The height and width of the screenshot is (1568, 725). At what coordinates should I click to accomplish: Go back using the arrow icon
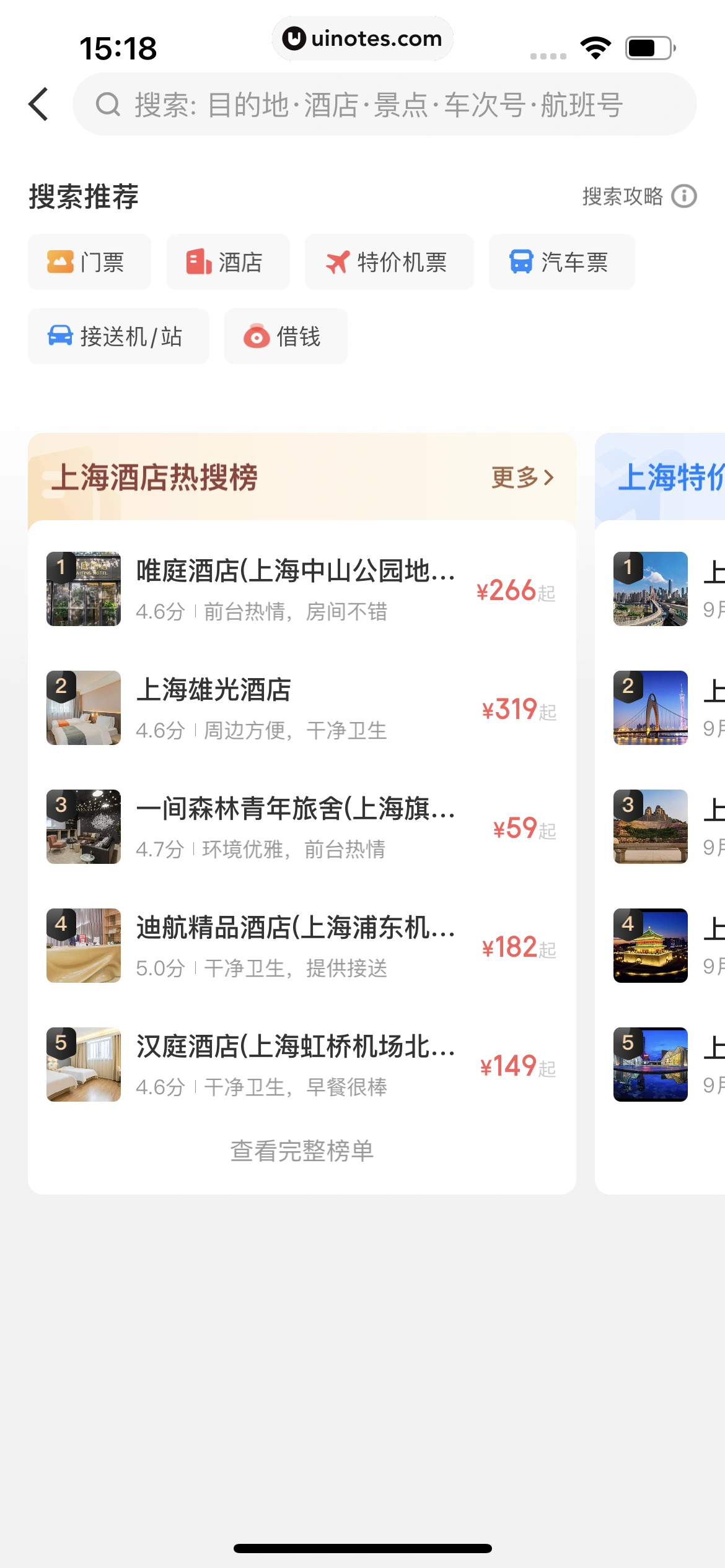(38, 104)
